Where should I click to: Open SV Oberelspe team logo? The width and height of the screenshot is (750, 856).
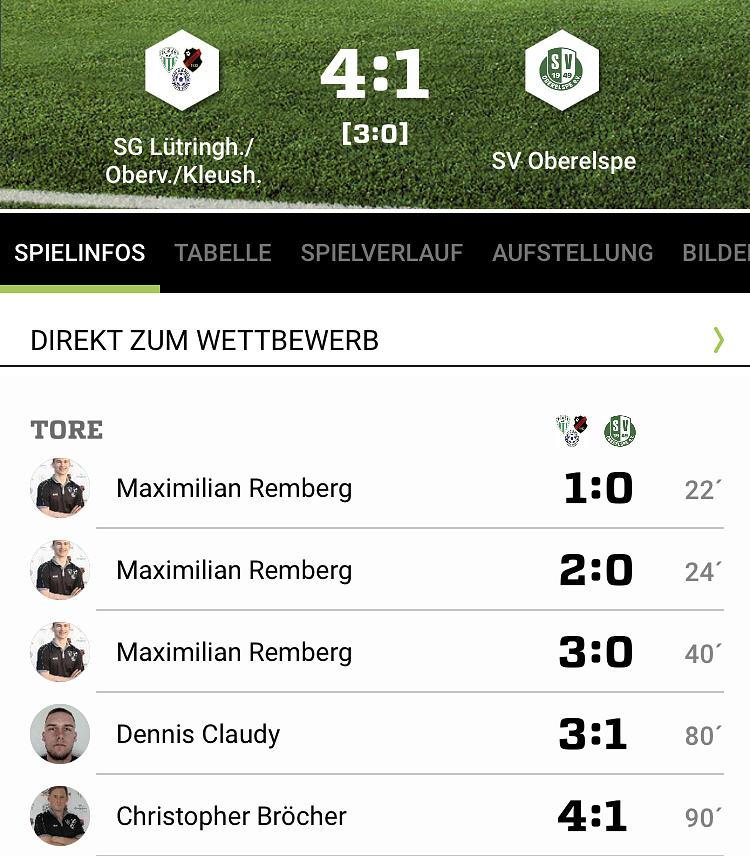[x=562, y=70]
